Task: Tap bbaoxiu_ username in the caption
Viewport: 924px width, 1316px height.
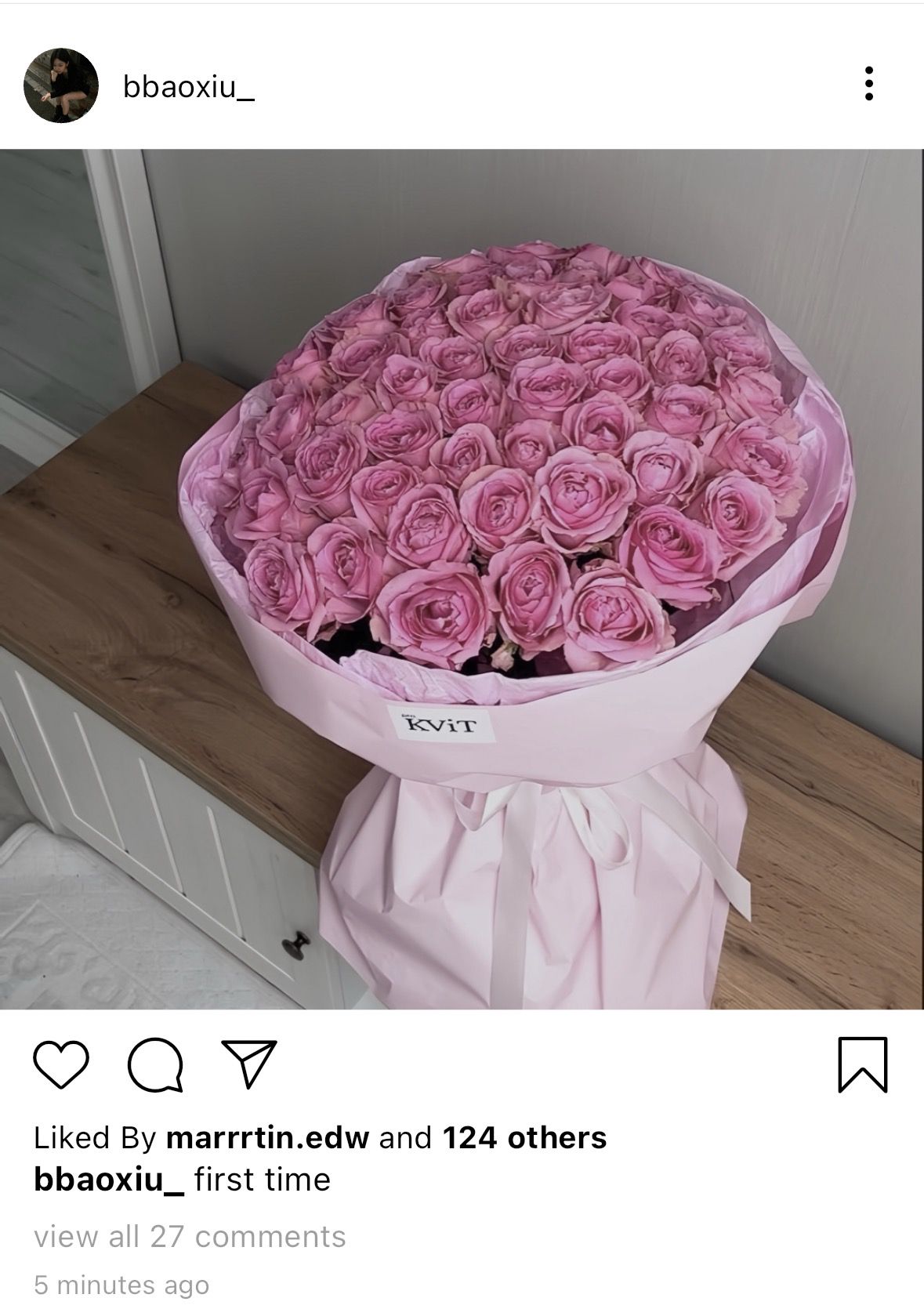Action: coord(109,1180)
